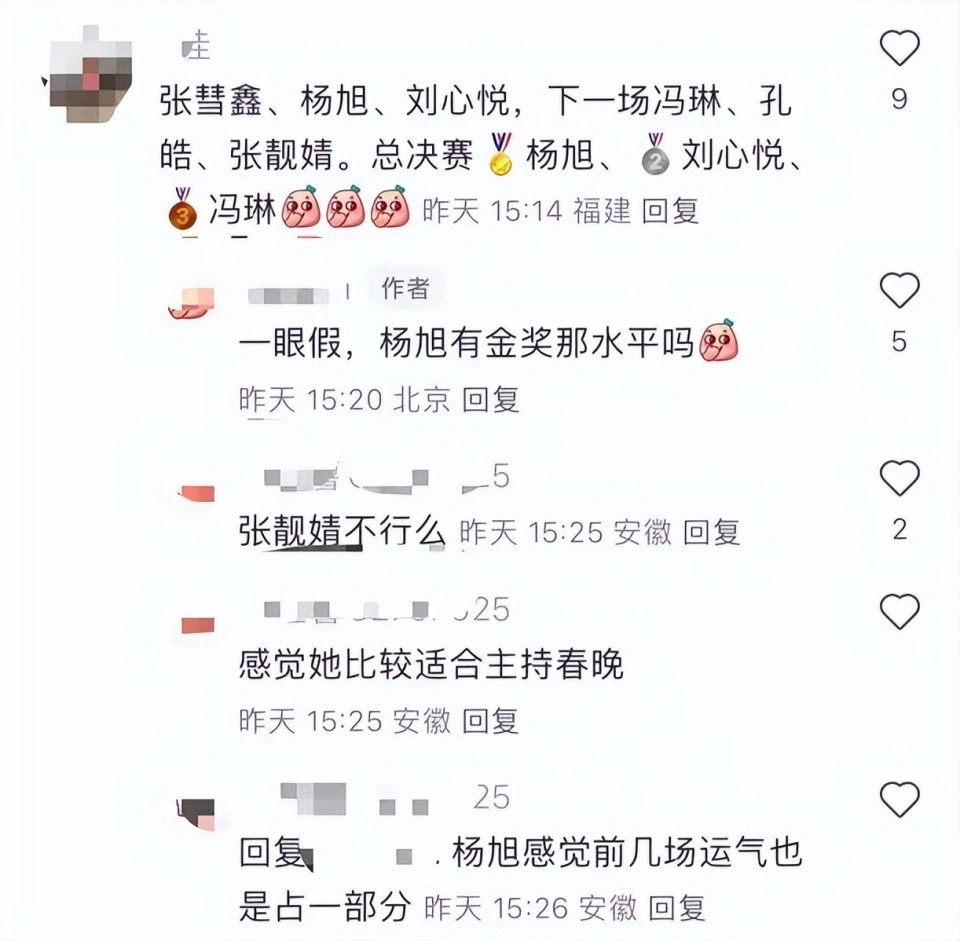Open the author's avatar beside '一眼假'
This screenshot has width=960, height=941.
coord(197,302)
